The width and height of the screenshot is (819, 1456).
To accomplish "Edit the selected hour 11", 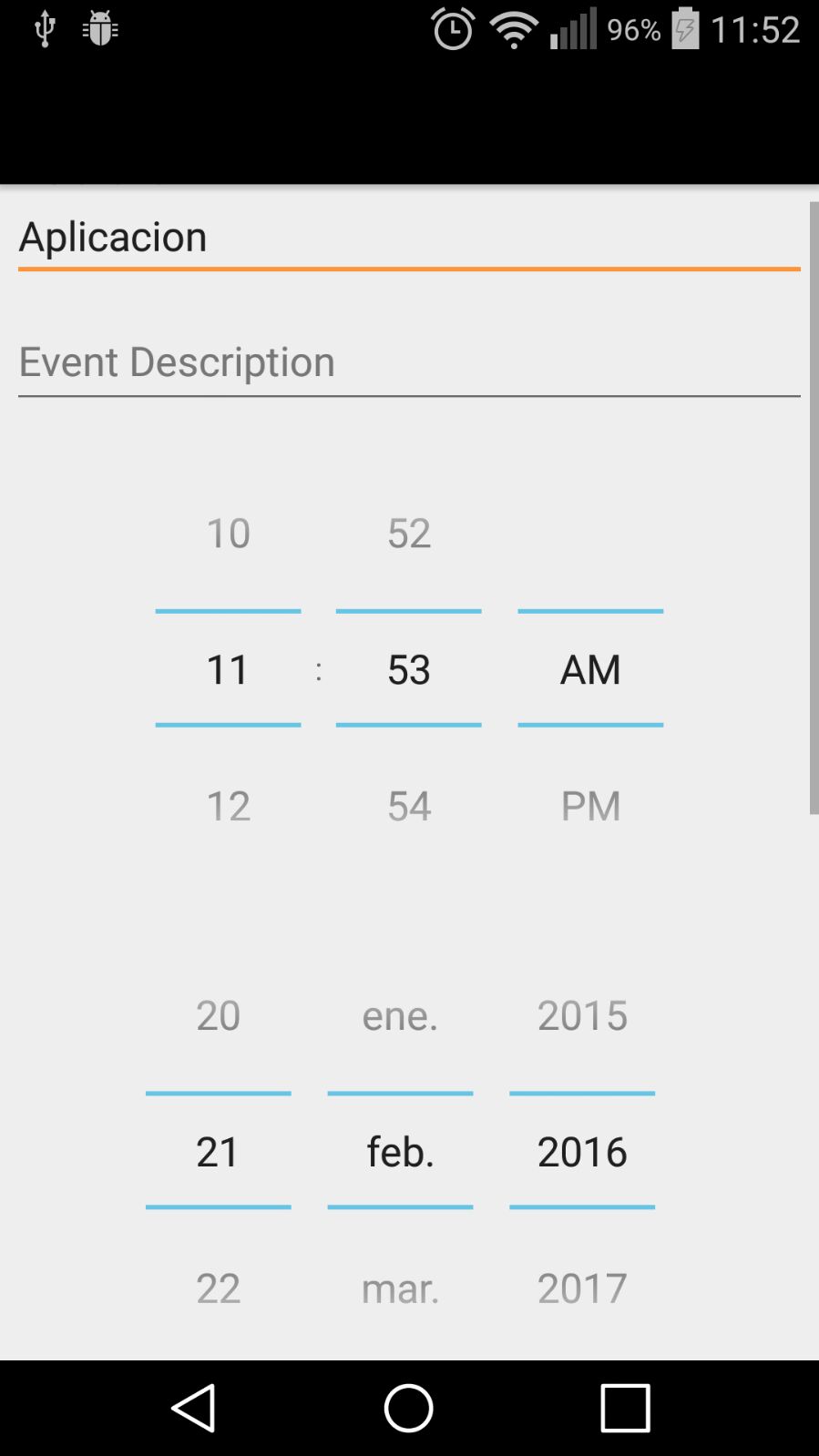I will point(228,669).
